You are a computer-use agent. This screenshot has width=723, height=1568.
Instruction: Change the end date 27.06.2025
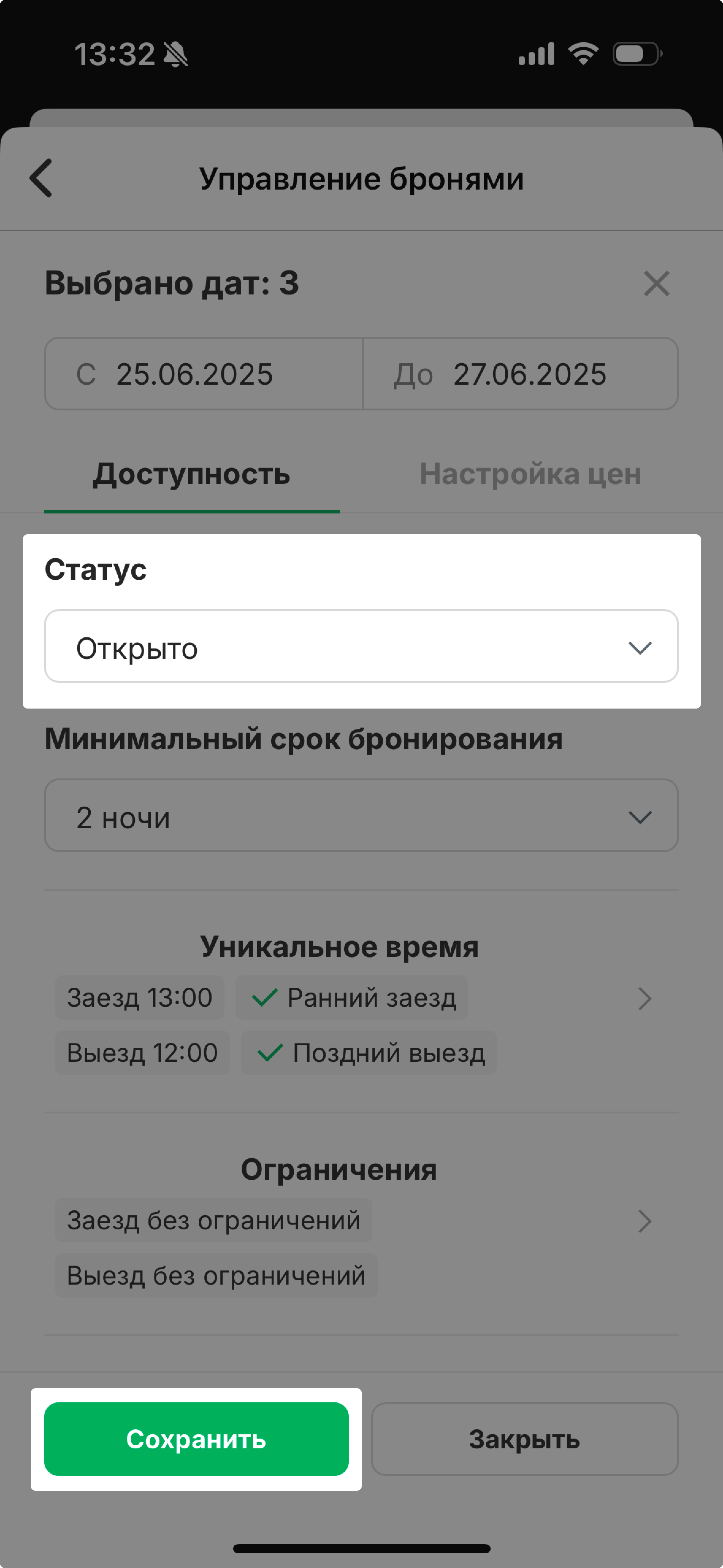point(520,374)
